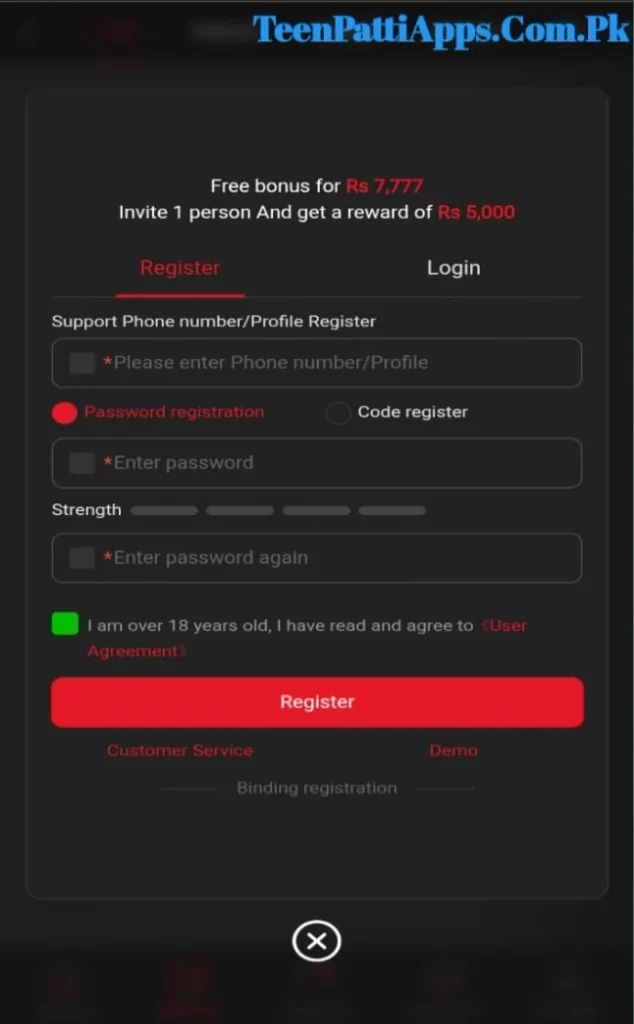Tap the Phone number/Profile field
Image resolution: width=634 pixels, height=1024 pixels.
pos(317,362)
